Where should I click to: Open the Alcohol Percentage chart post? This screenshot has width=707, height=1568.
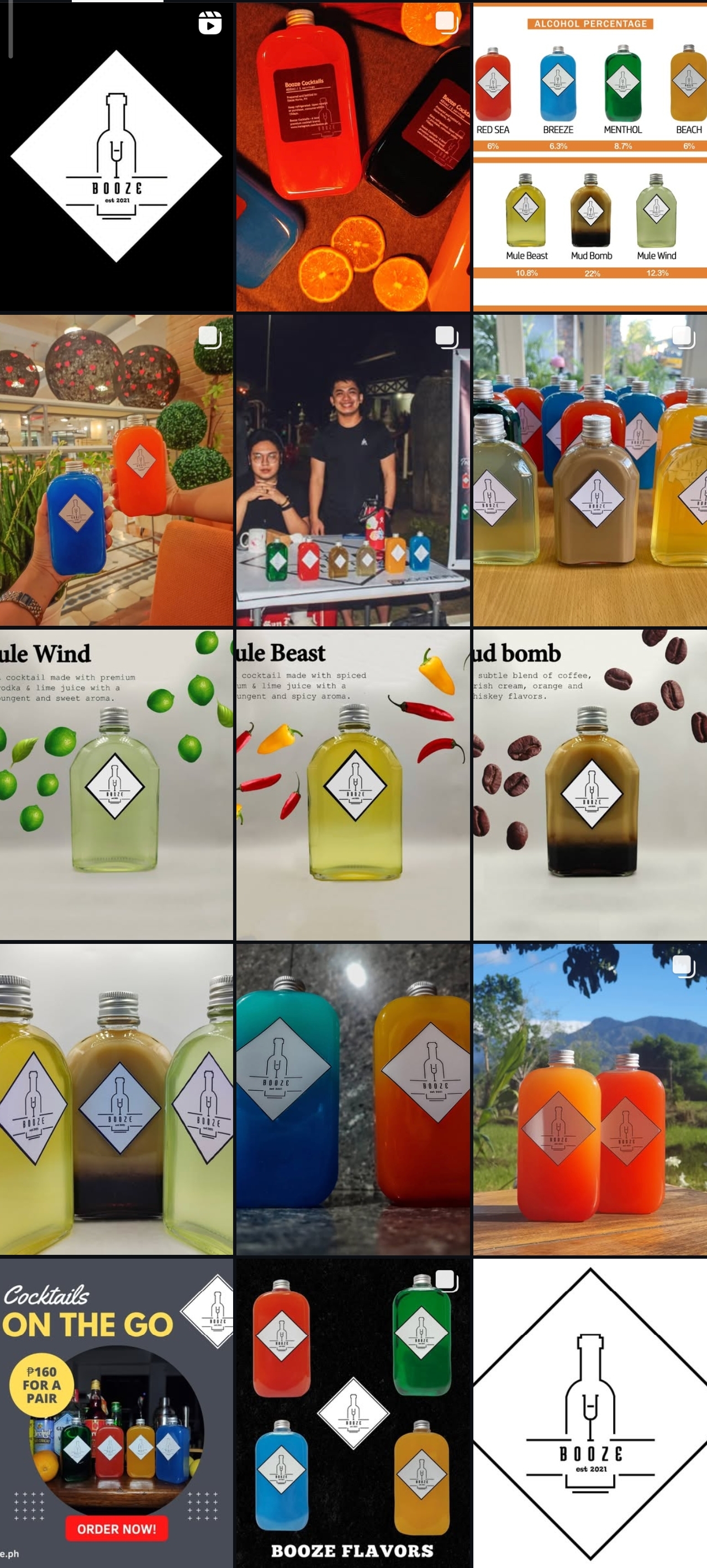click(x=589, y=156)
